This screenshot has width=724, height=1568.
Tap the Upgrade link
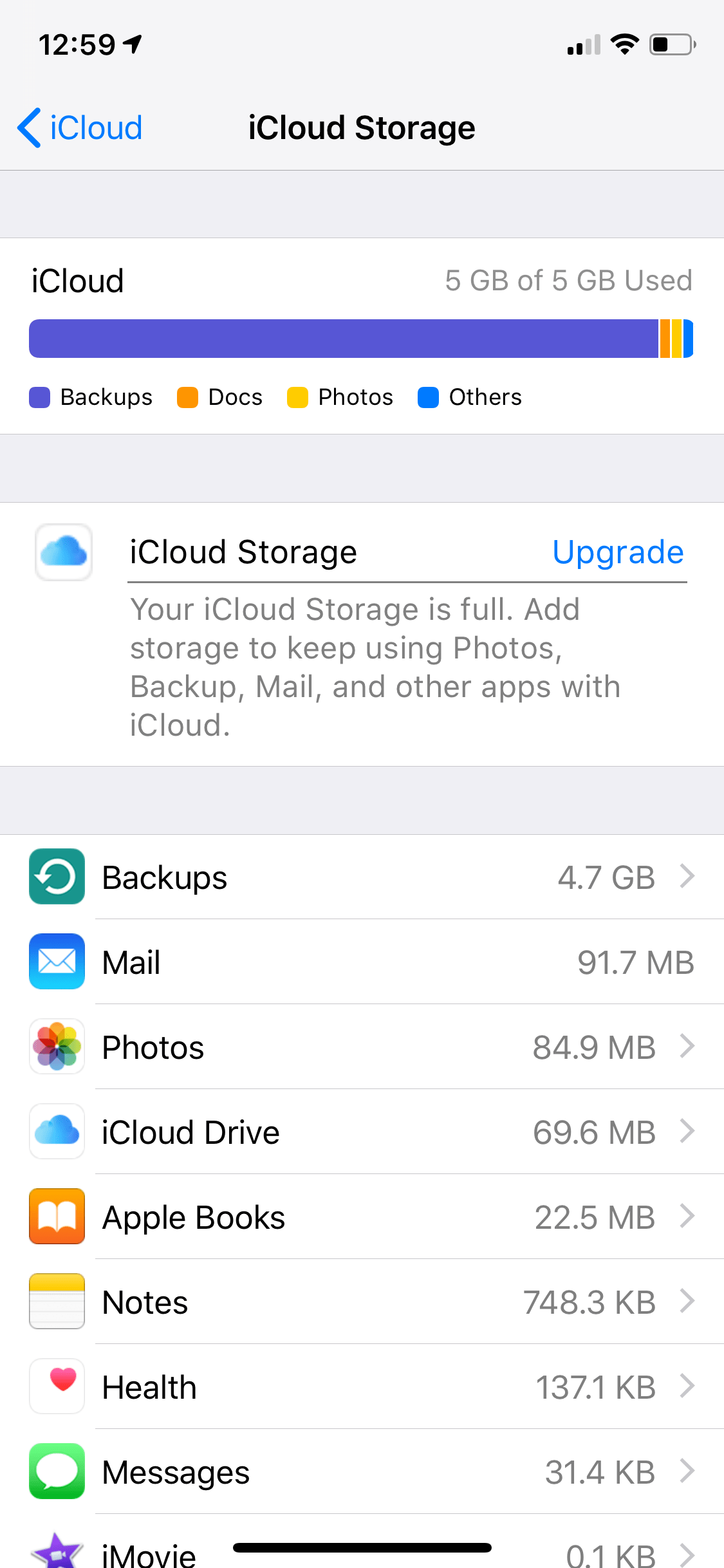tap(617, 552)
